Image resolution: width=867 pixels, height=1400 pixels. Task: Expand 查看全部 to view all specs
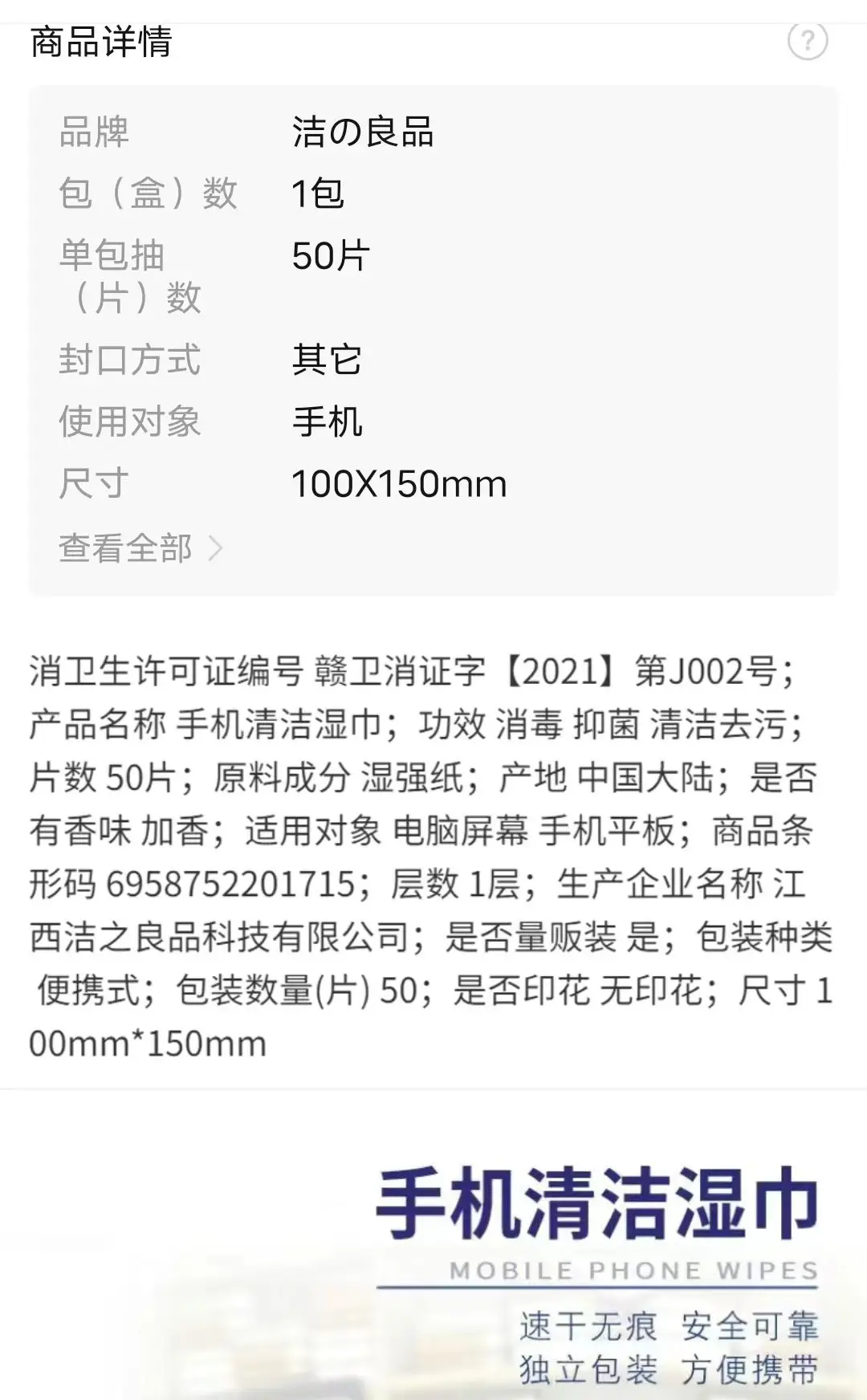tap(140, 548)
